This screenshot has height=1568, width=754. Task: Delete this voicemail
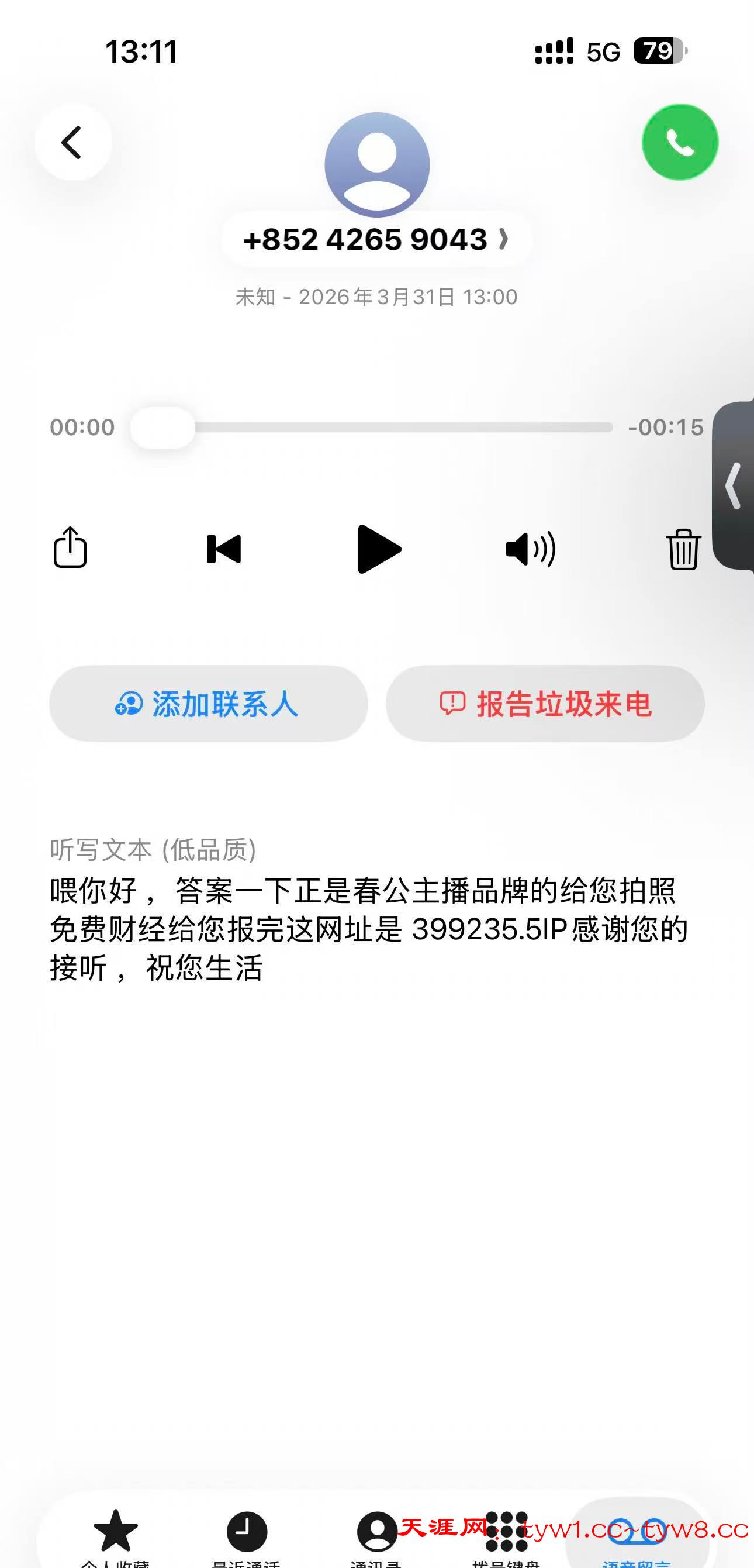(x=683, y=549)
